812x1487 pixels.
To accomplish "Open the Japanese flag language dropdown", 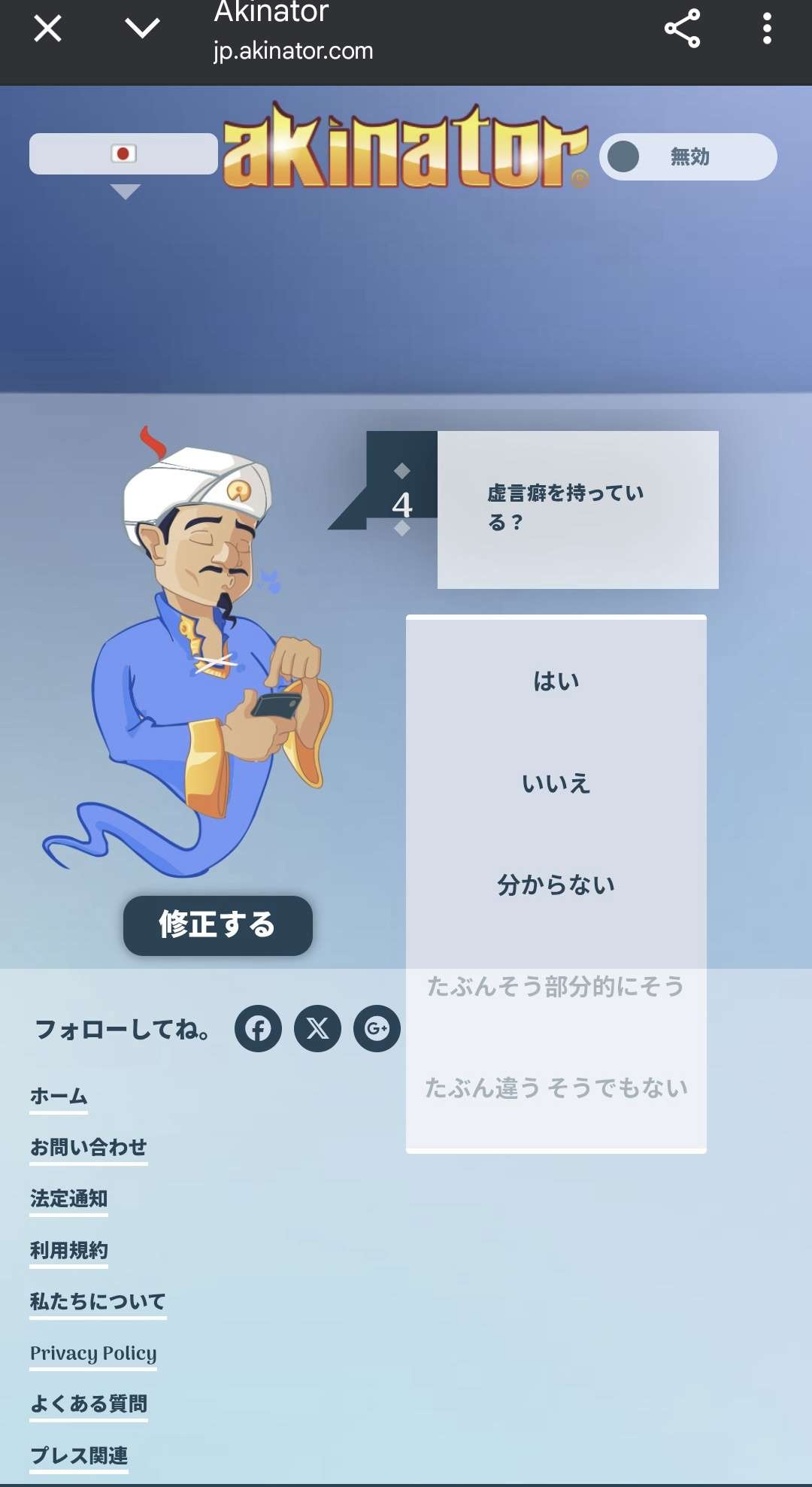I will point(123,155).
